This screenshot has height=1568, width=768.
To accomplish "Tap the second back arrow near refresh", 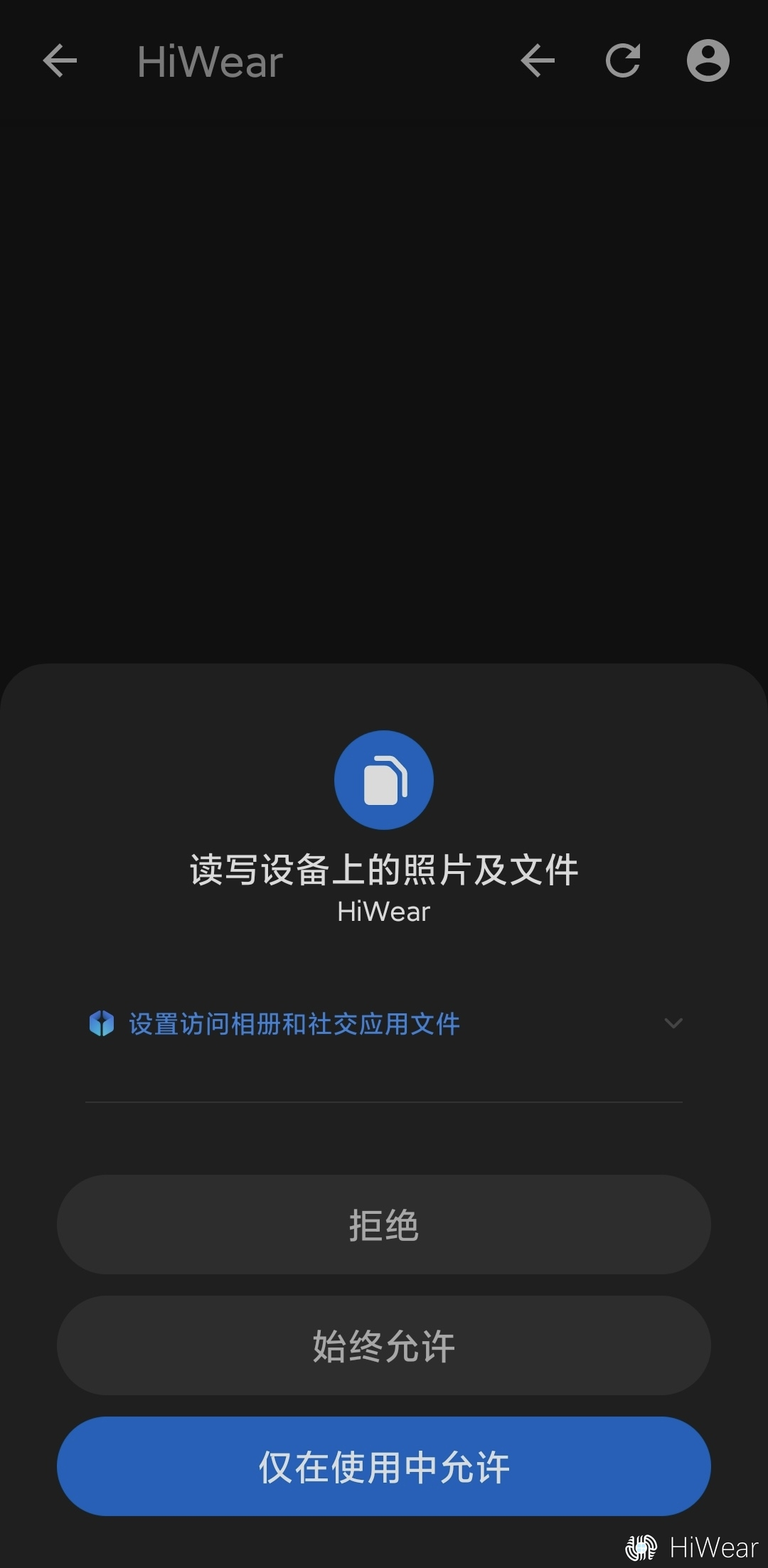I will point(538,61).
